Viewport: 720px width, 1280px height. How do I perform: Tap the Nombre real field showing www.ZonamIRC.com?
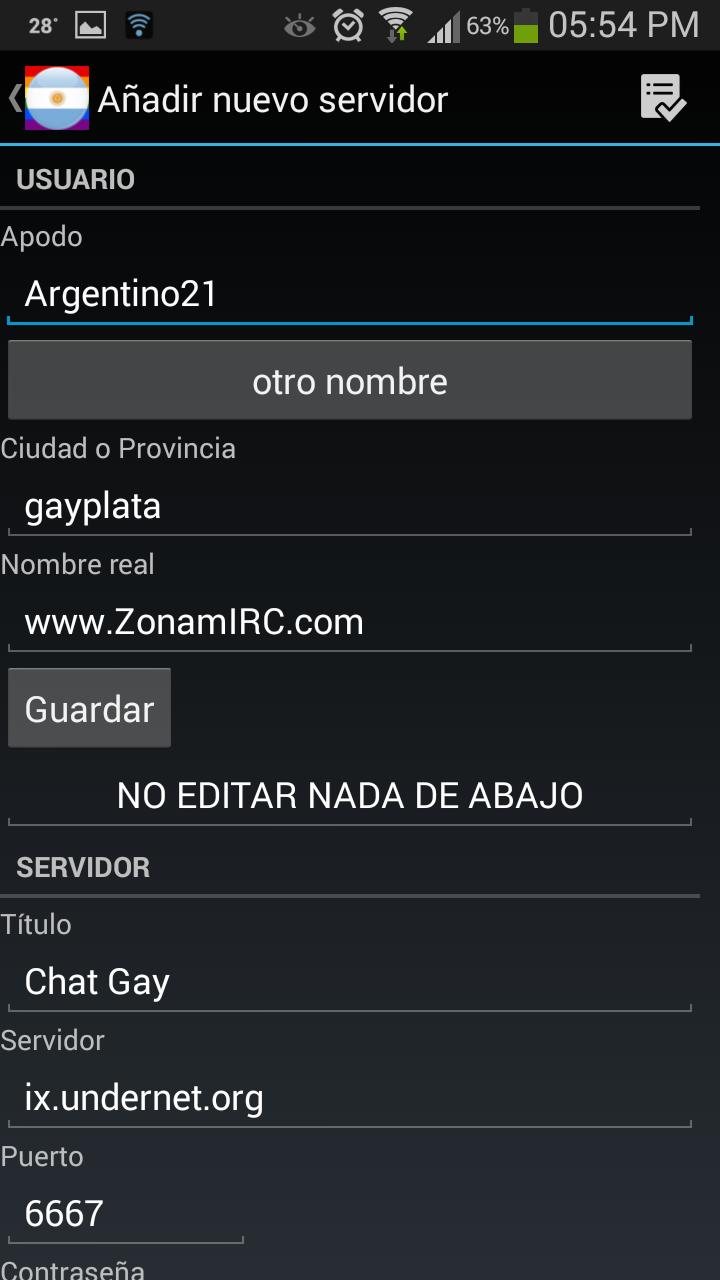(350, 621)
